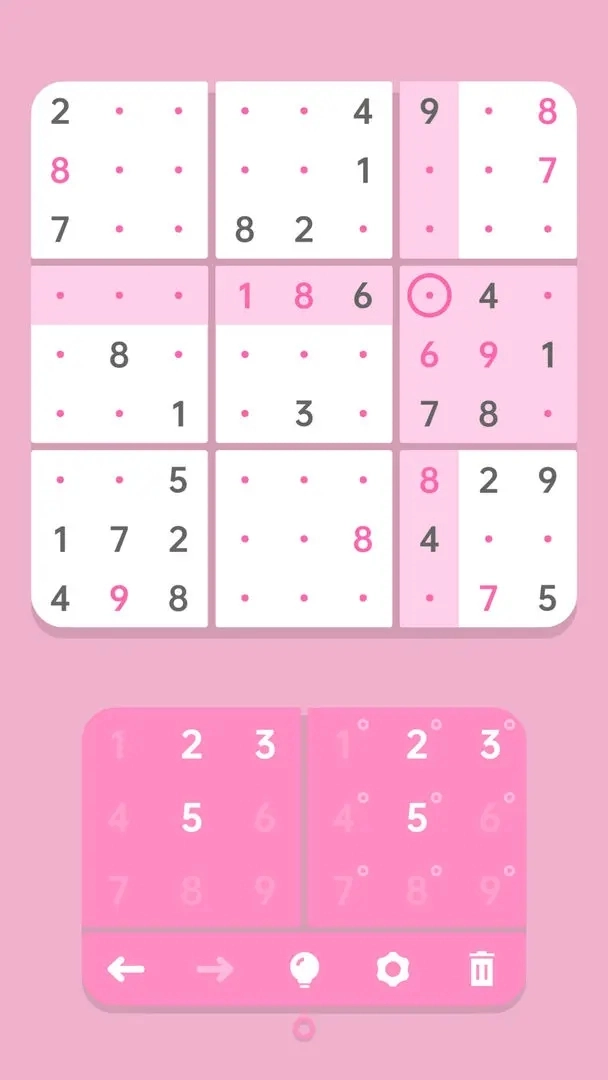
Task: Add a pencil note for 5
Action: [x=418, y=819]
